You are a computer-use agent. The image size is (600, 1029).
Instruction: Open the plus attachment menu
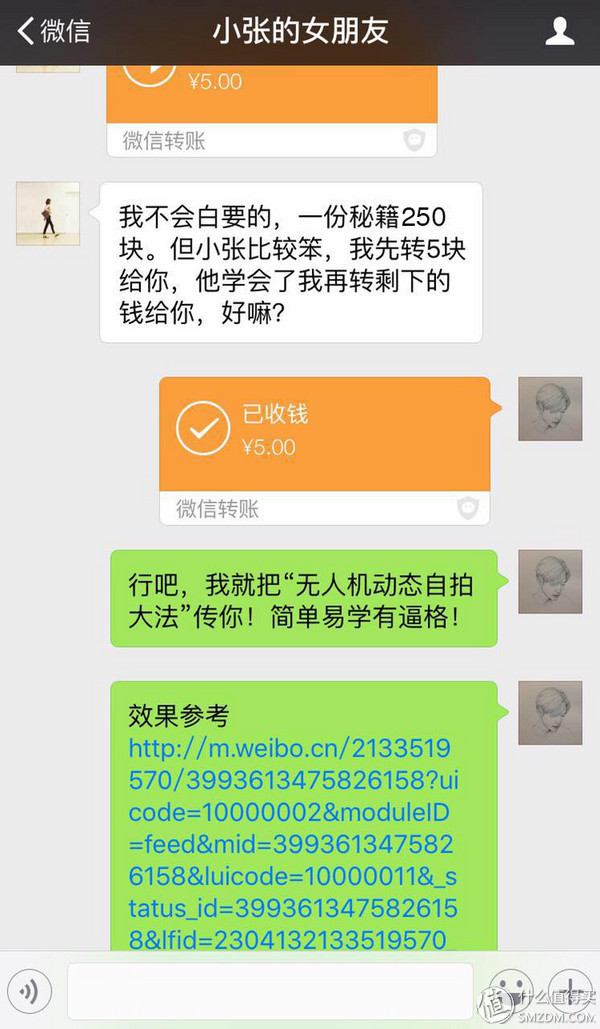[x=569, y=989]
